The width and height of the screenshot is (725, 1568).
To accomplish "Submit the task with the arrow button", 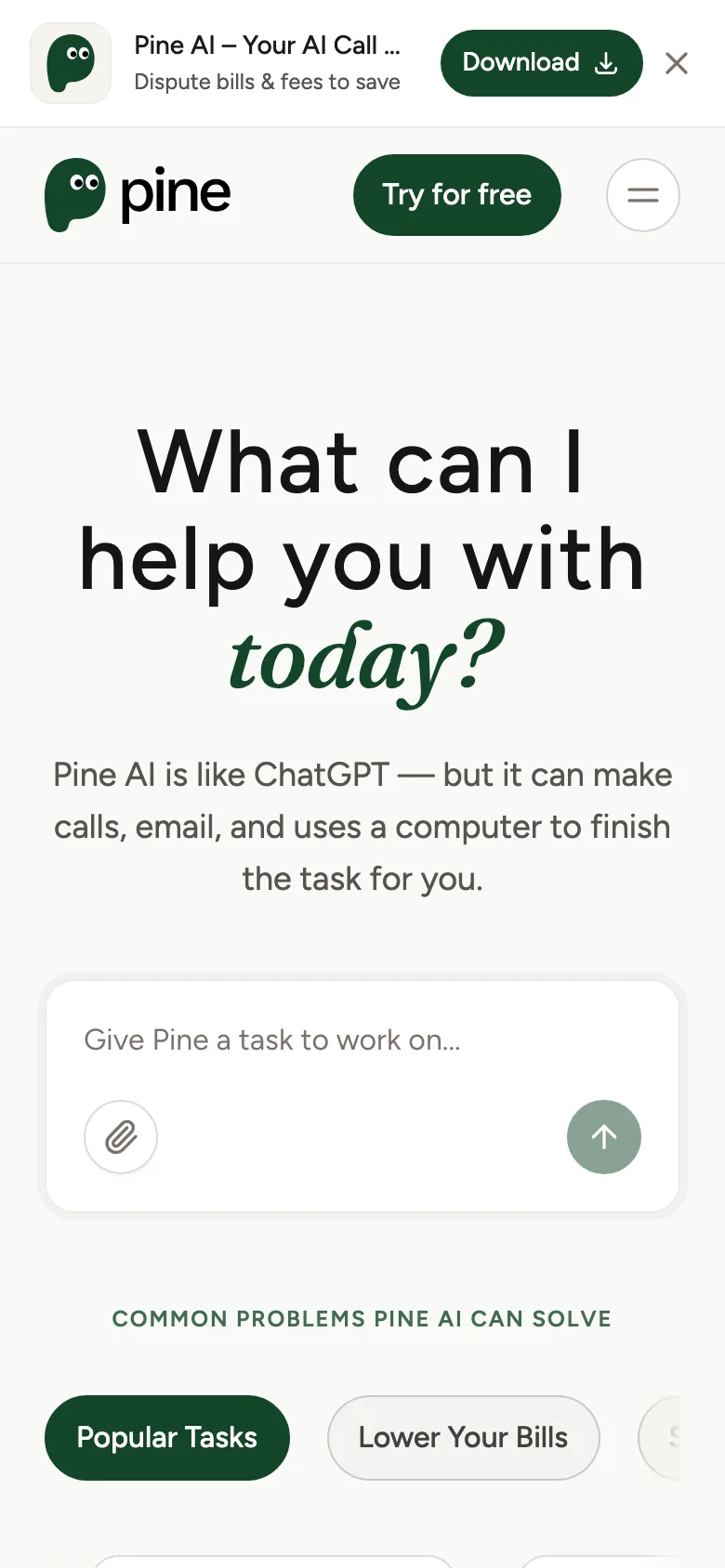I will coord(603,1137).
